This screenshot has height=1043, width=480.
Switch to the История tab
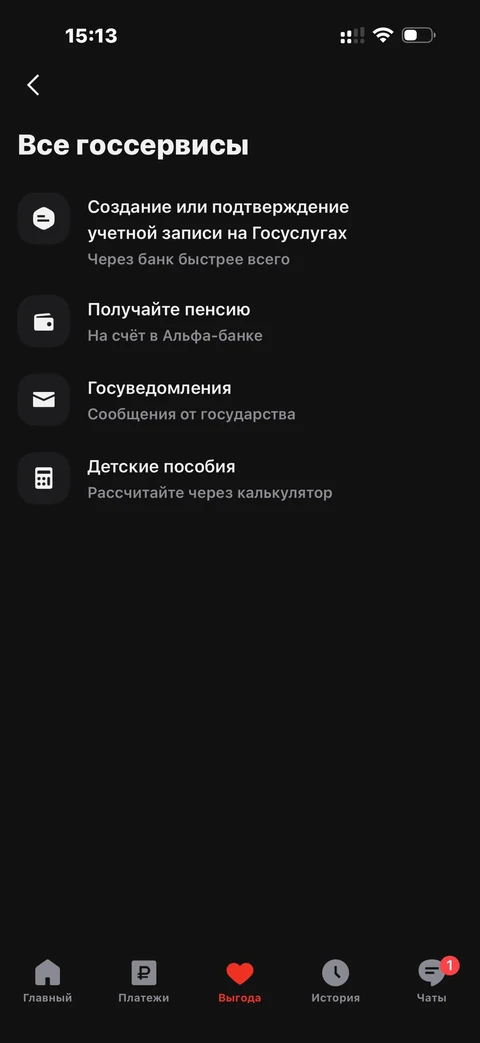[336, 981]
